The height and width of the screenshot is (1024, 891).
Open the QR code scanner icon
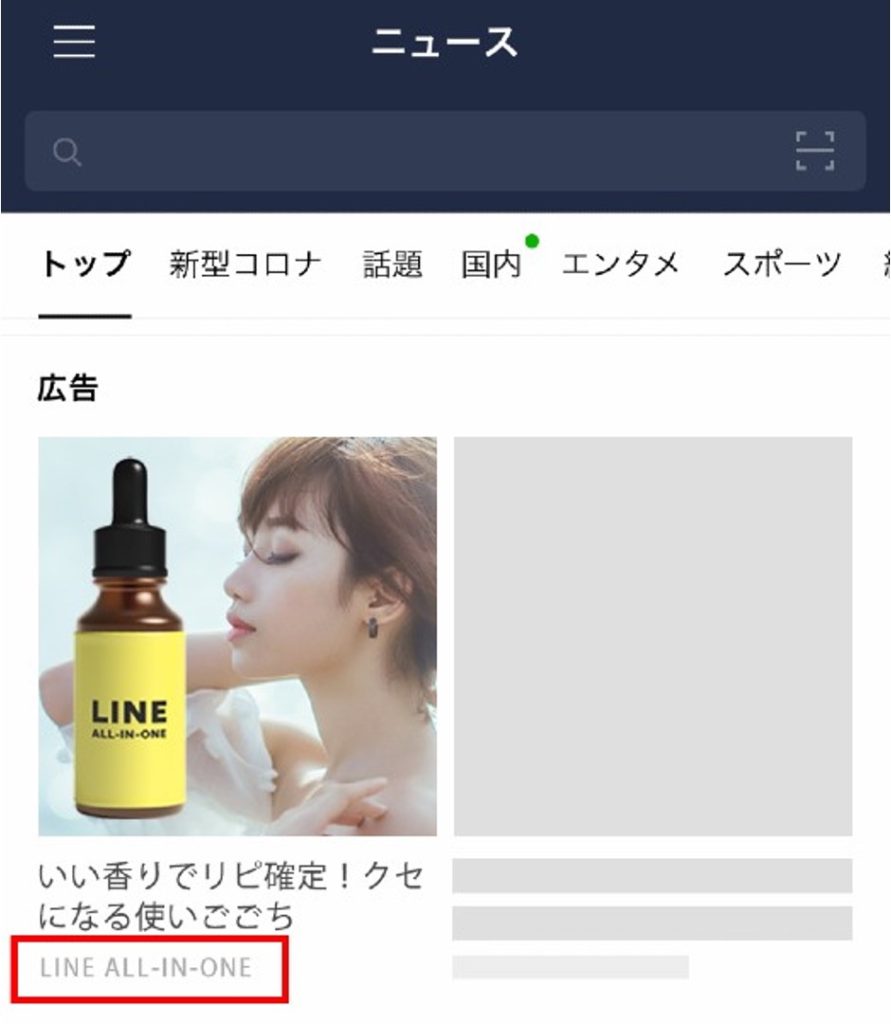pyautogui.click(x=815, y=152)
